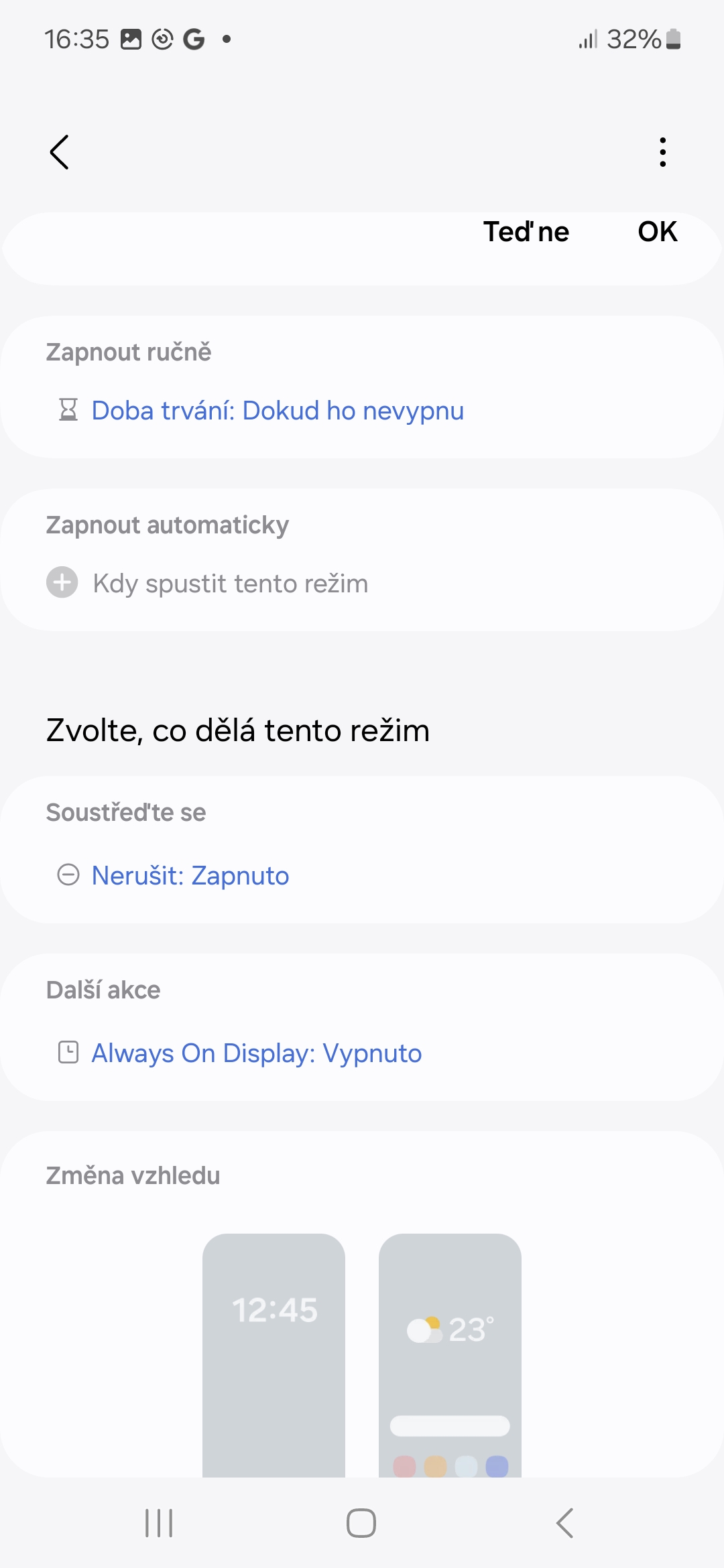724x1568 pixels.
Task: Toggle Nerušit: Zapnuto setting
Action: click(190, 874)
